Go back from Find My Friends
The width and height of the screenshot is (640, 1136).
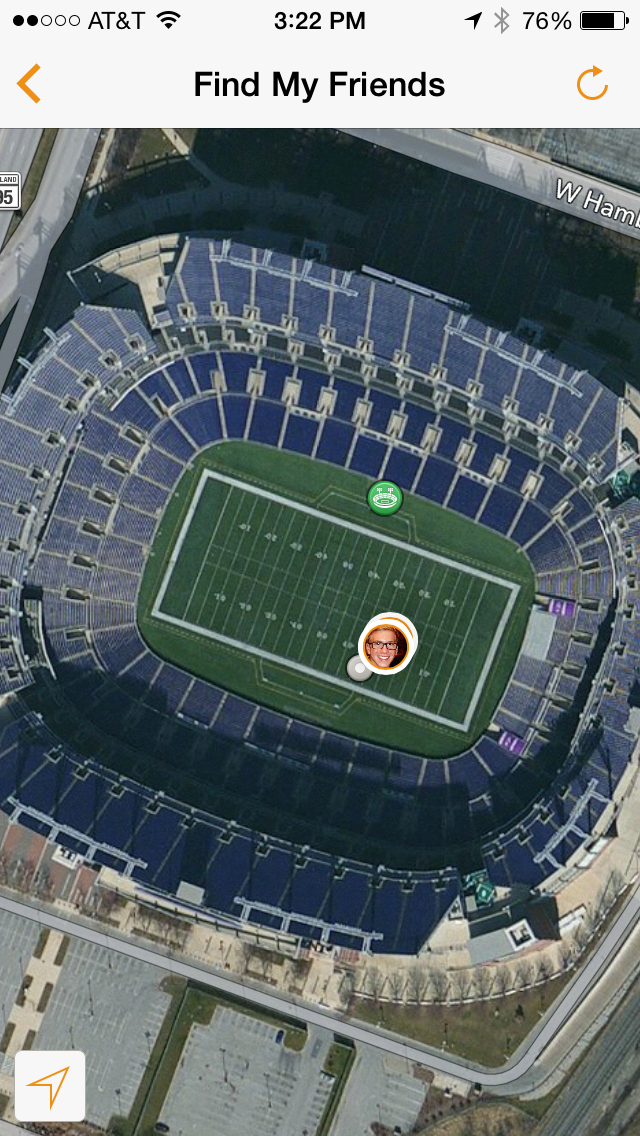pos(29,84)
